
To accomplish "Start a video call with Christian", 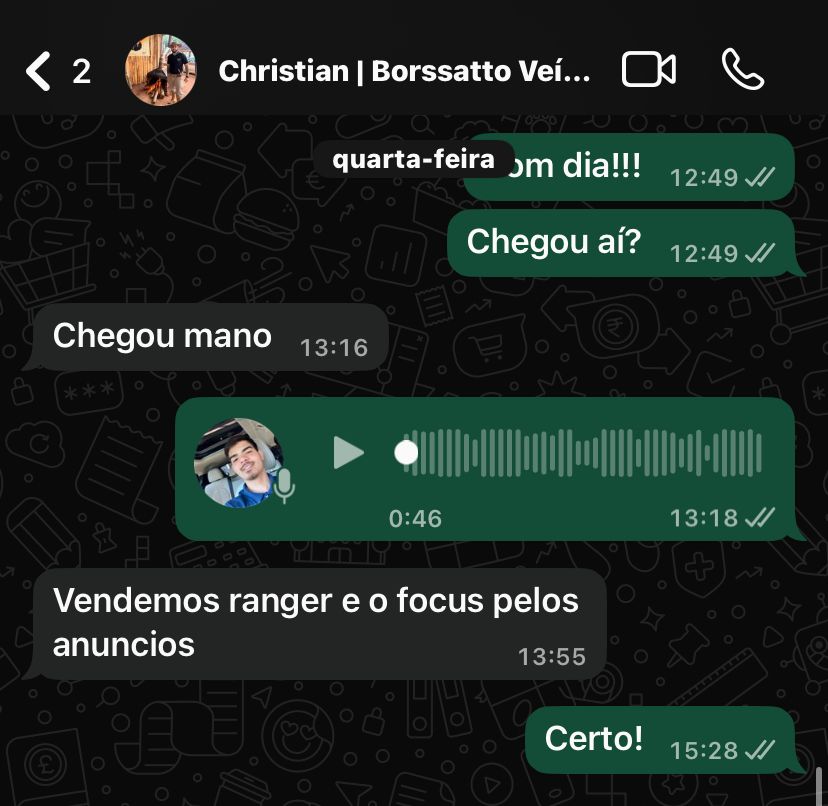I will coord(648,70).
